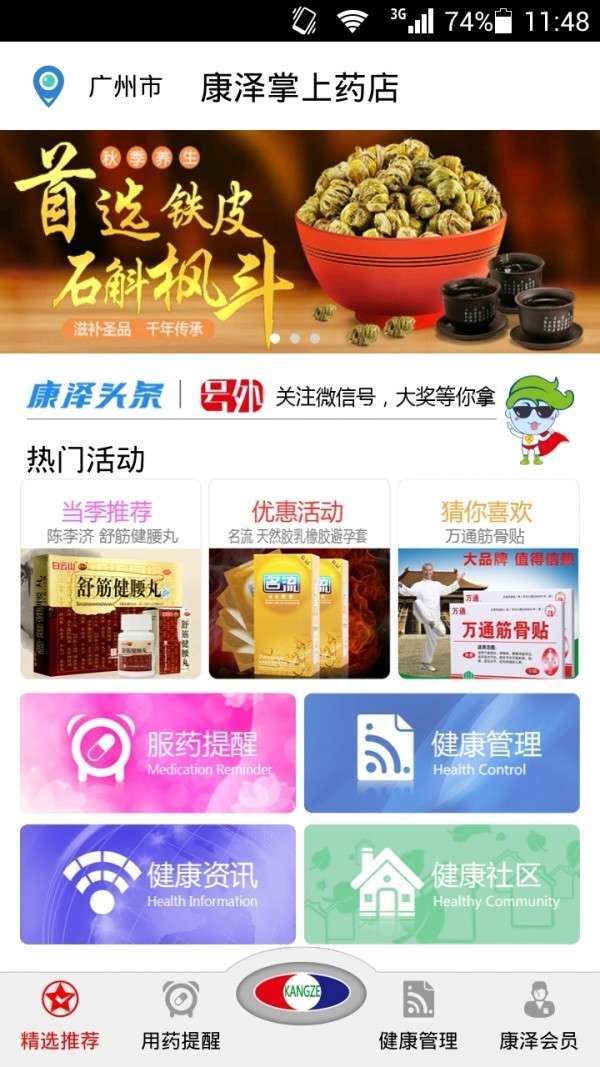The width and height of the screenshot is (600, 1067).
Task: Switch to the 康泽会员 tab
Action: [x=539, y=1016]
